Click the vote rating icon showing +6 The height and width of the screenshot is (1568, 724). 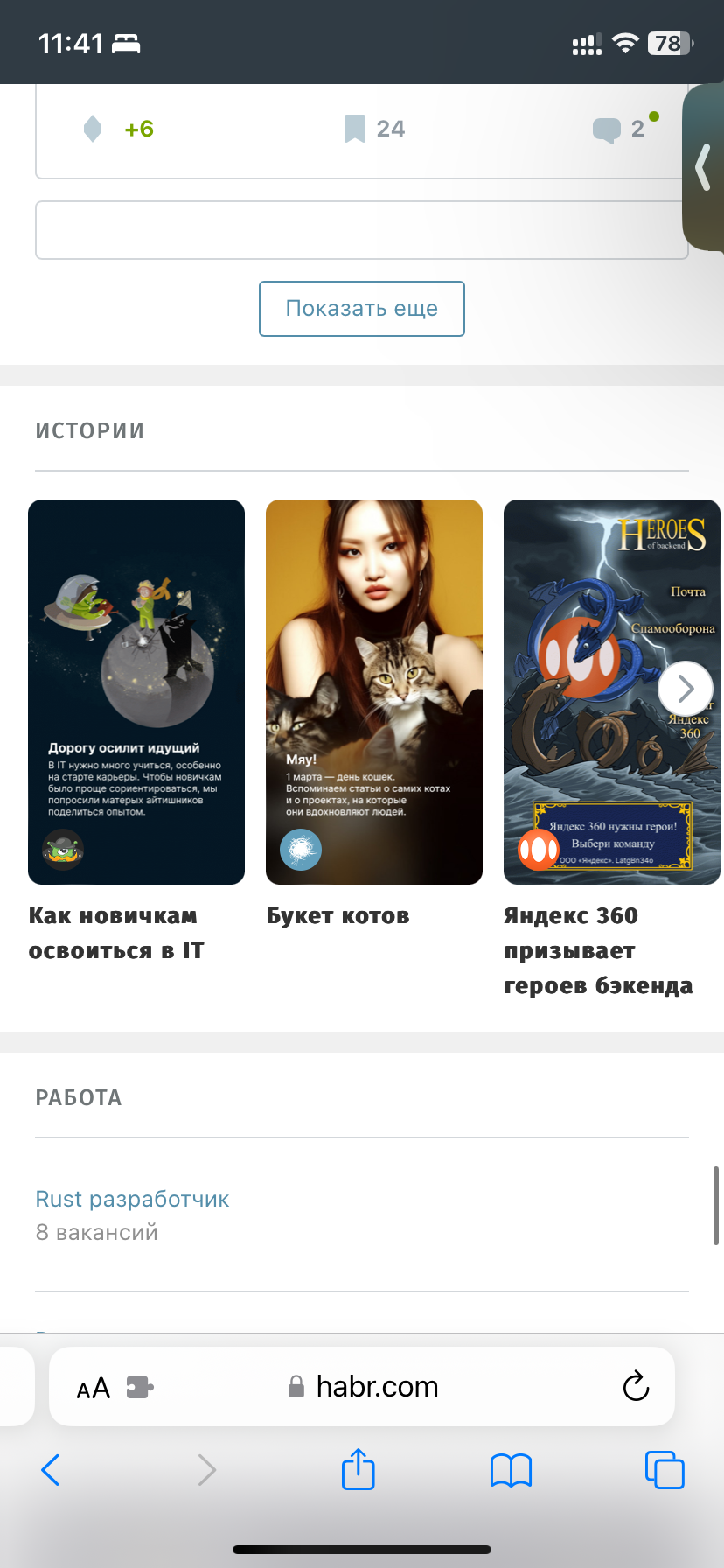[x=92, y=129]
